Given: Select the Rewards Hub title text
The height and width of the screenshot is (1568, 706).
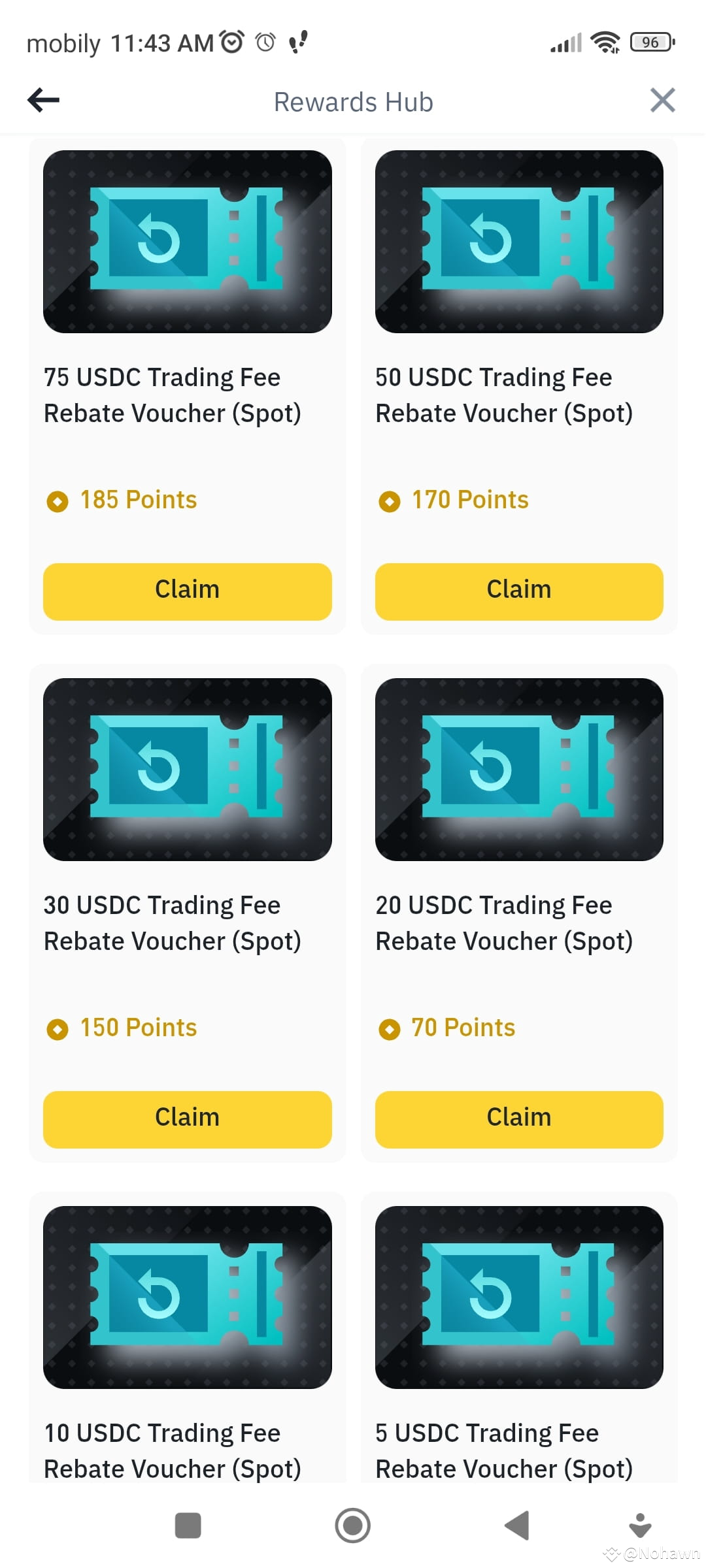Looking at the screenshot, I should 353,101.
